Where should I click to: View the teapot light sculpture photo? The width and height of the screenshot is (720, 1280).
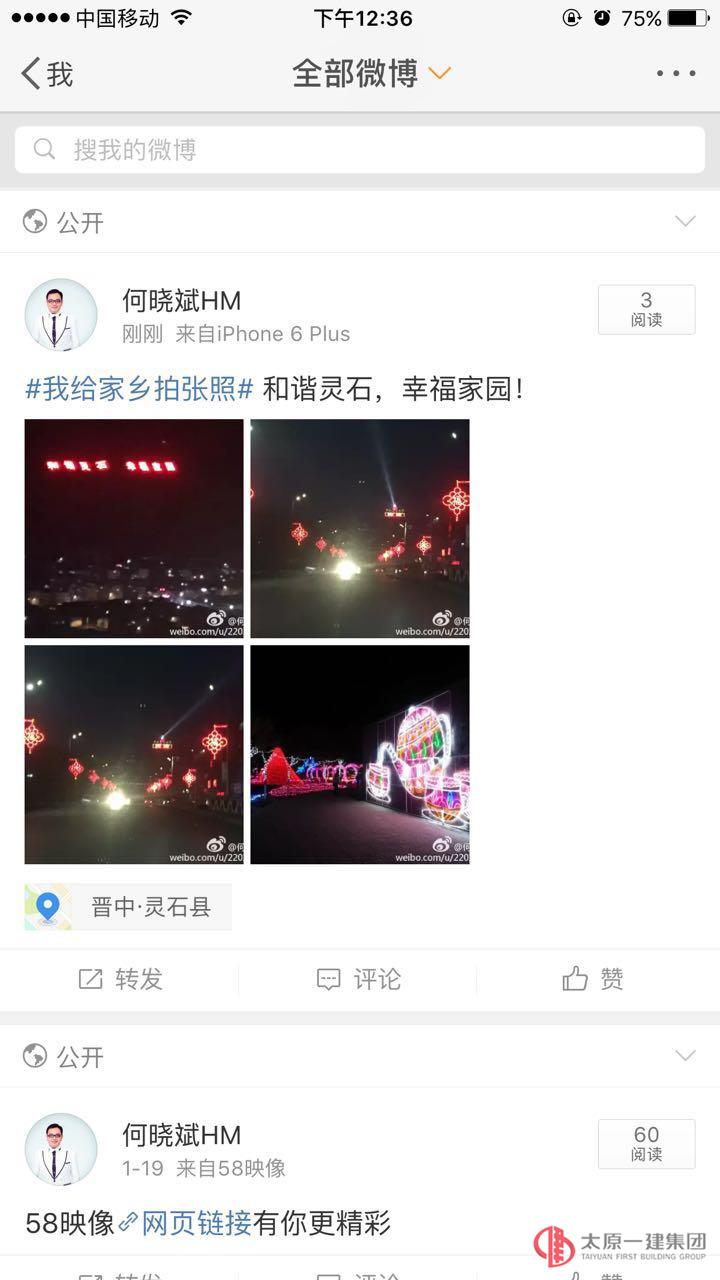[x=360, y=754]
